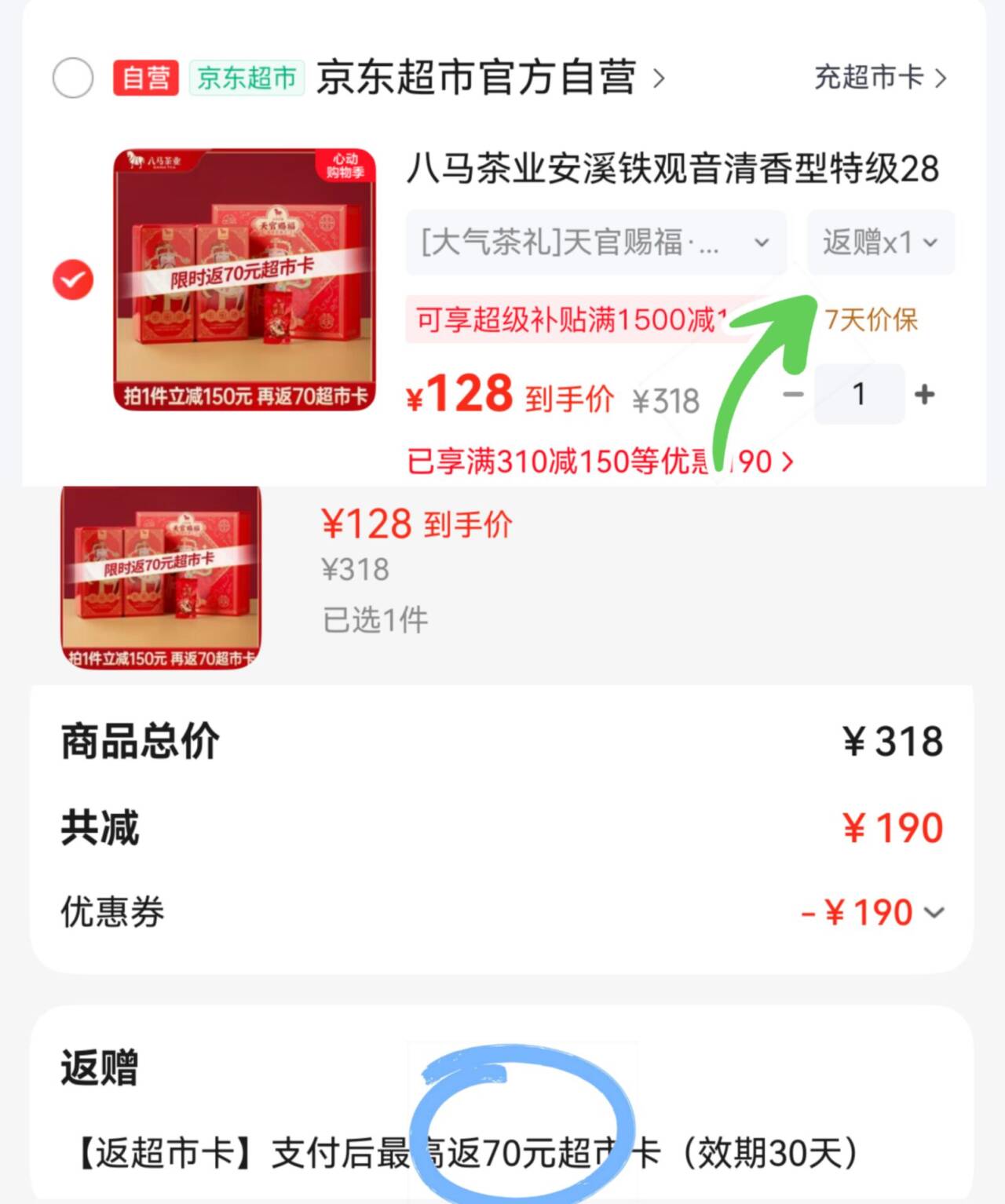Select all items from 京东超市官方自营 store
The width and height of the screenshot is (1005, 1204).
click(x=73, y=78)
